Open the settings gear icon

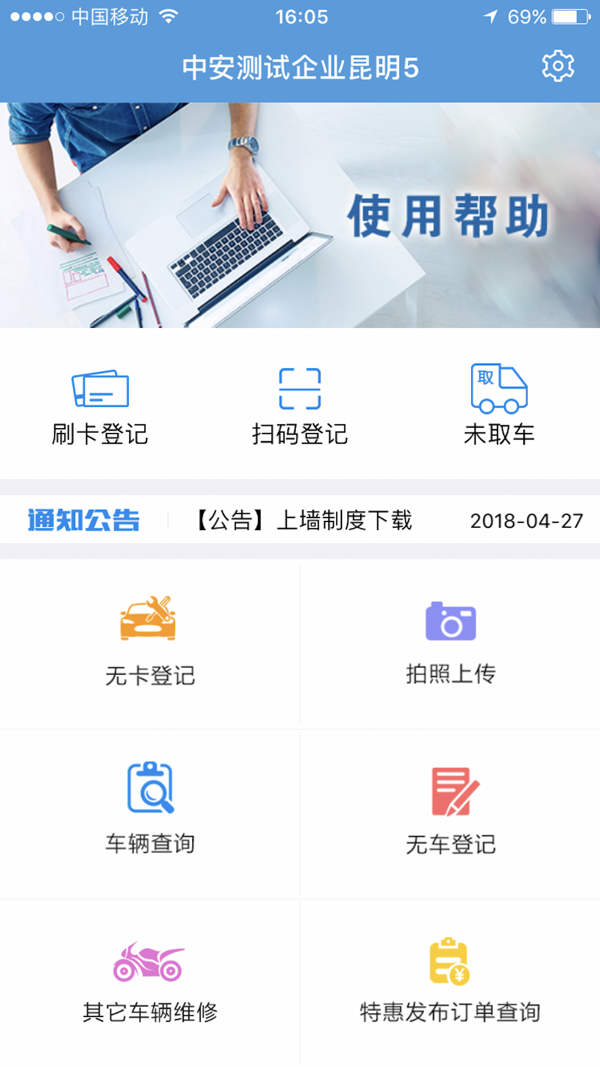[x=557, y=66]
